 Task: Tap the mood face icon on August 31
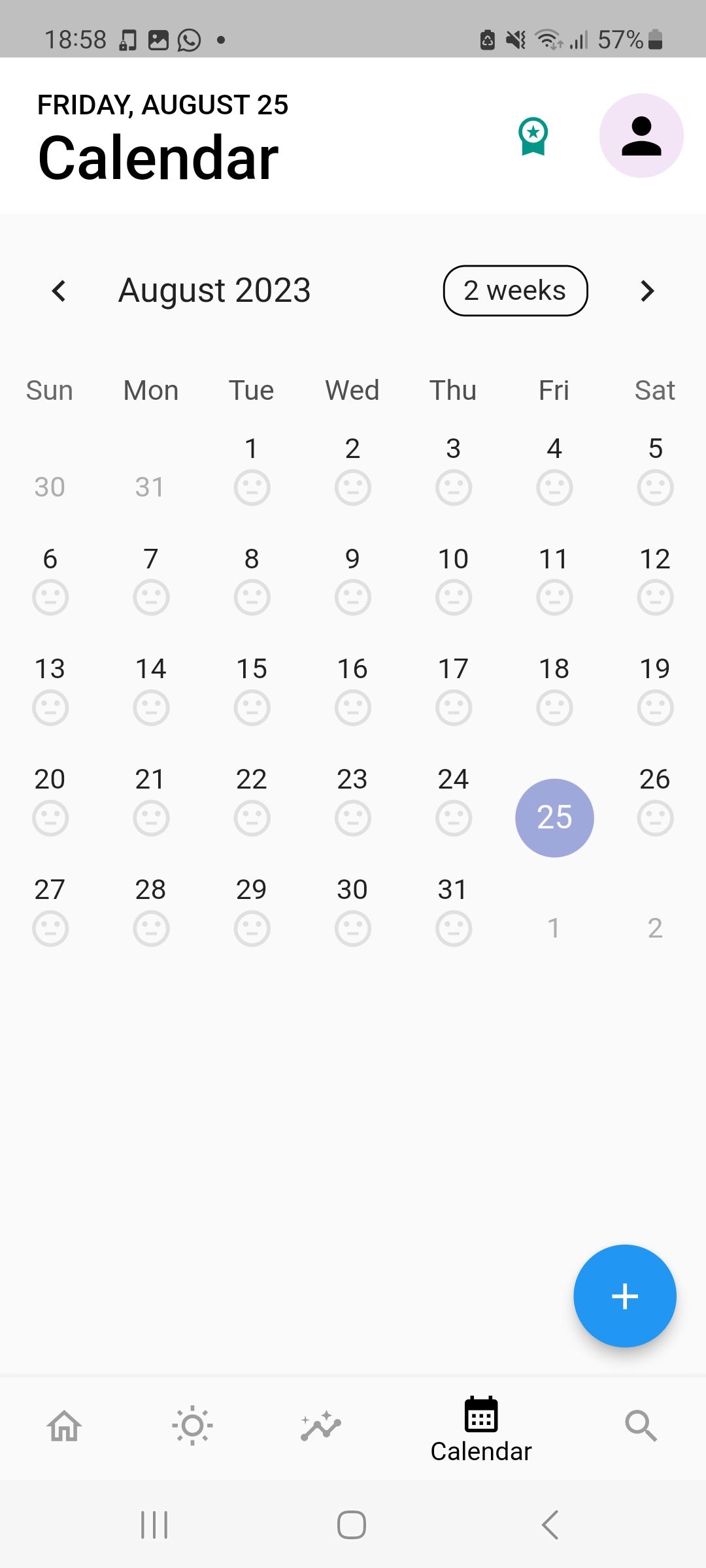[x=453, y=927]
